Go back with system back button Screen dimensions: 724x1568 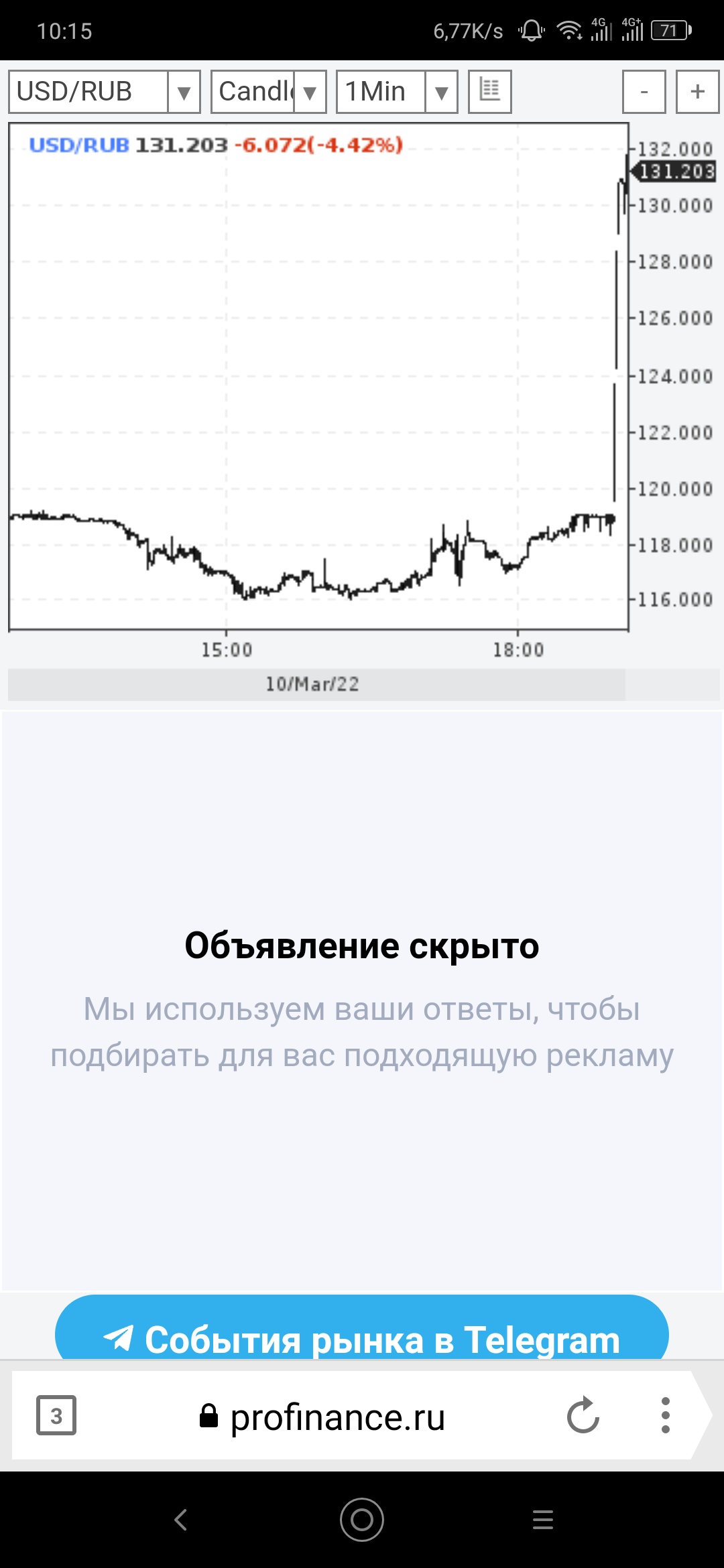coord(181,1520)
